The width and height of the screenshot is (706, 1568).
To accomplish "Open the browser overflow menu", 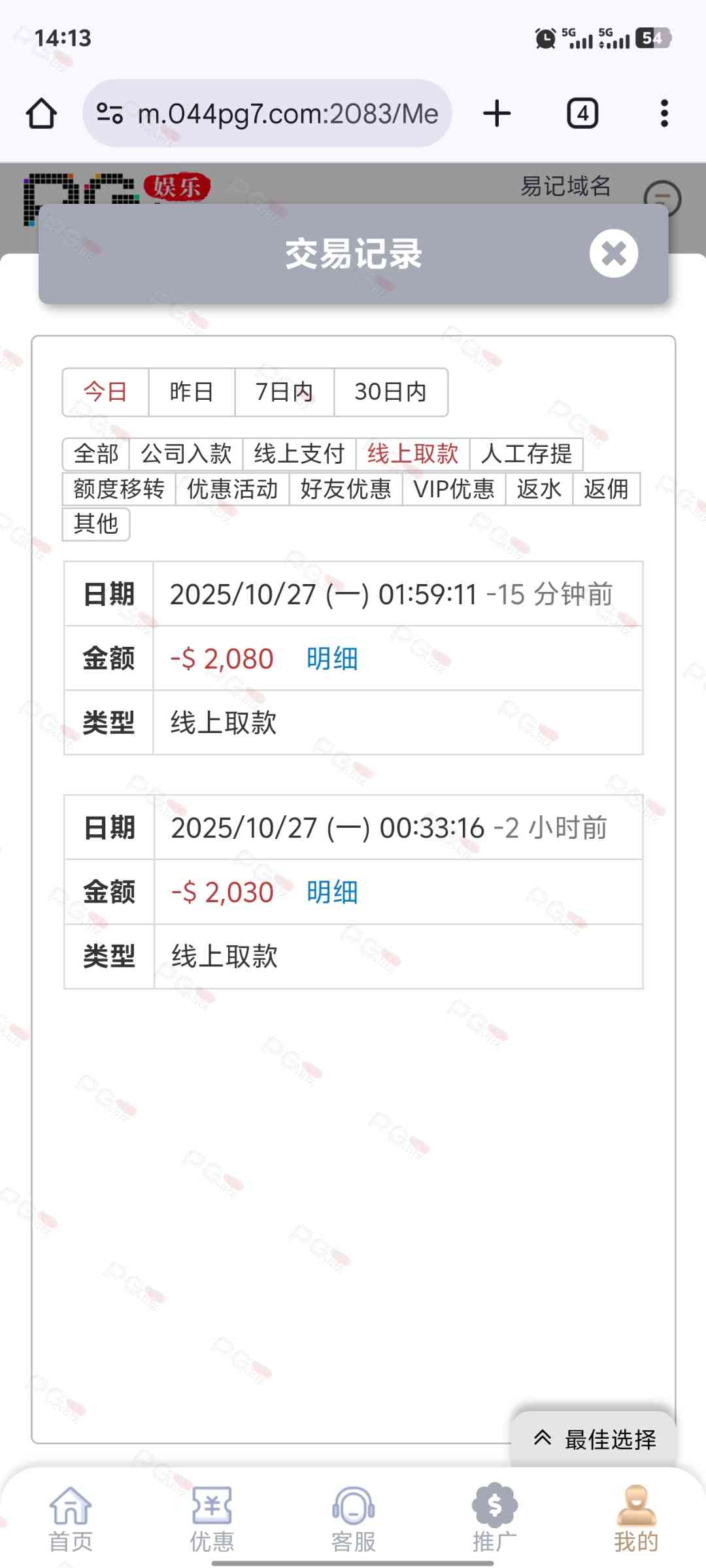I will (x=664, y=114).
